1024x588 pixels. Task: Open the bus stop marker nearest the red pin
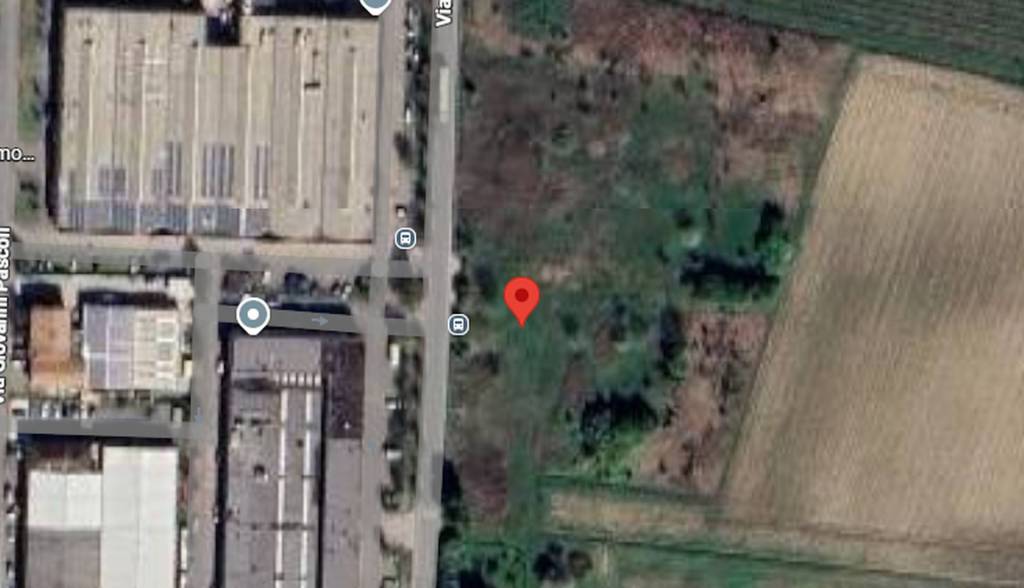(458, 324)
